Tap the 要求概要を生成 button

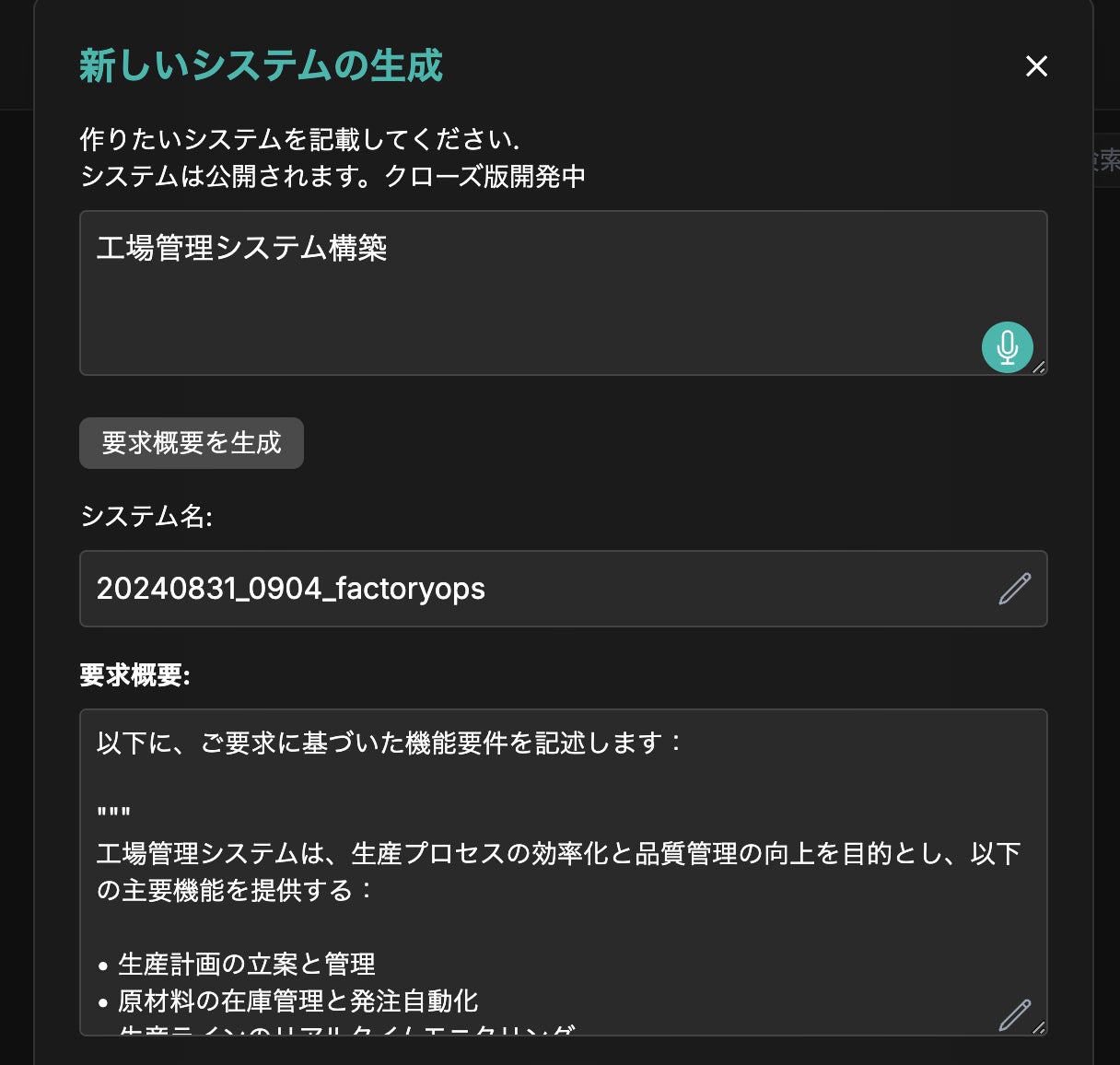click(x=192, y=443)
